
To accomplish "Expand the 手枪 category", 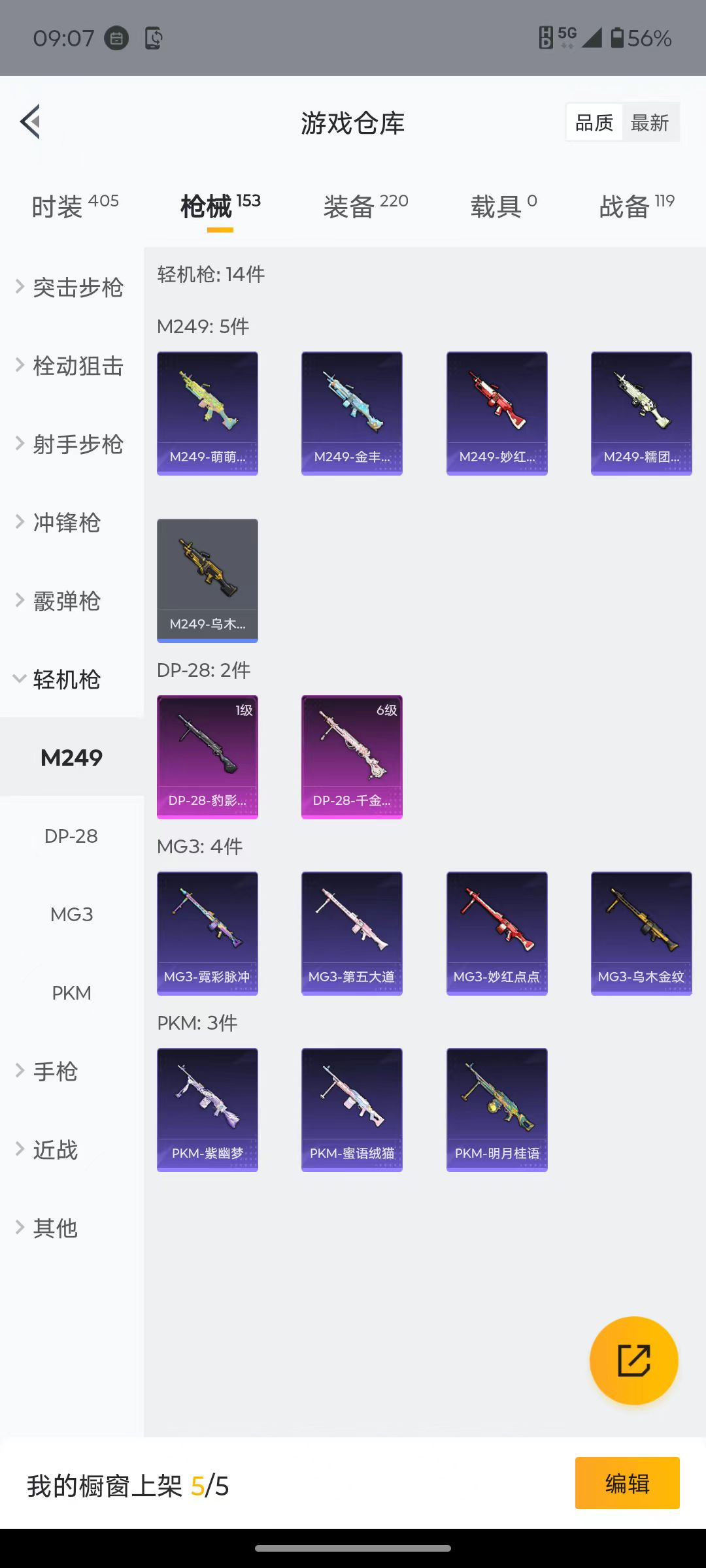I will click(56, 1071).
